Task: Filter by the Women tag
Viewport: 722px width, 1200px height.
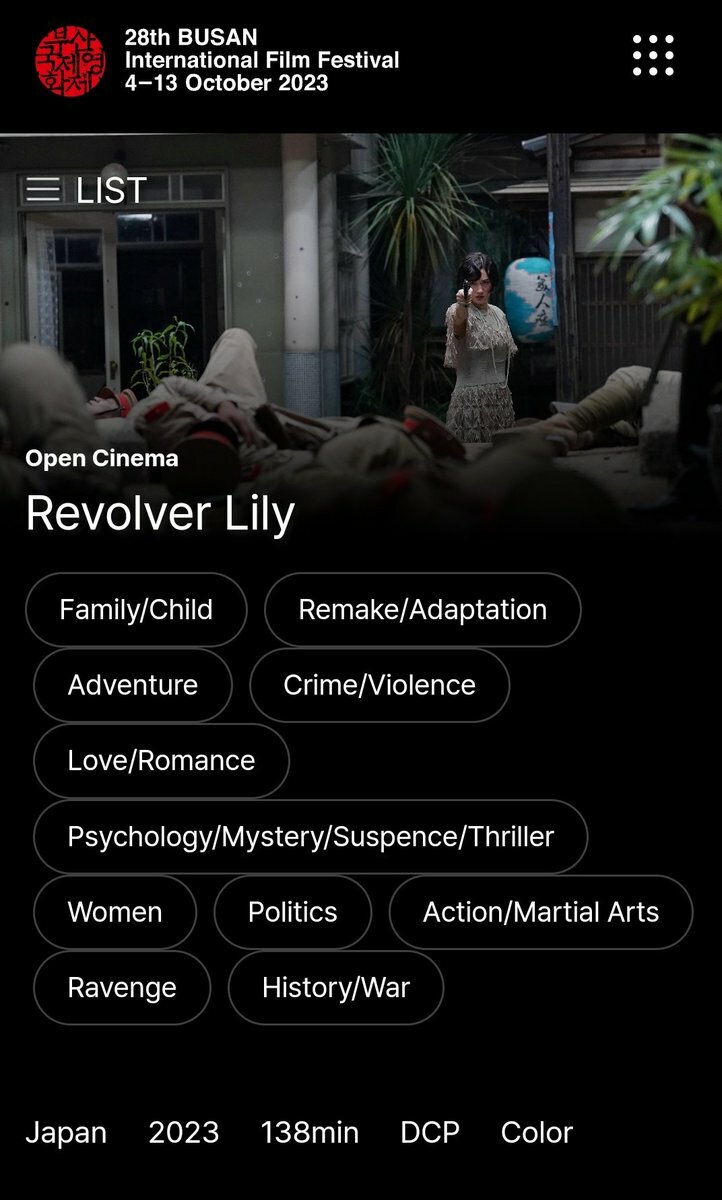Action: point(115,912)
